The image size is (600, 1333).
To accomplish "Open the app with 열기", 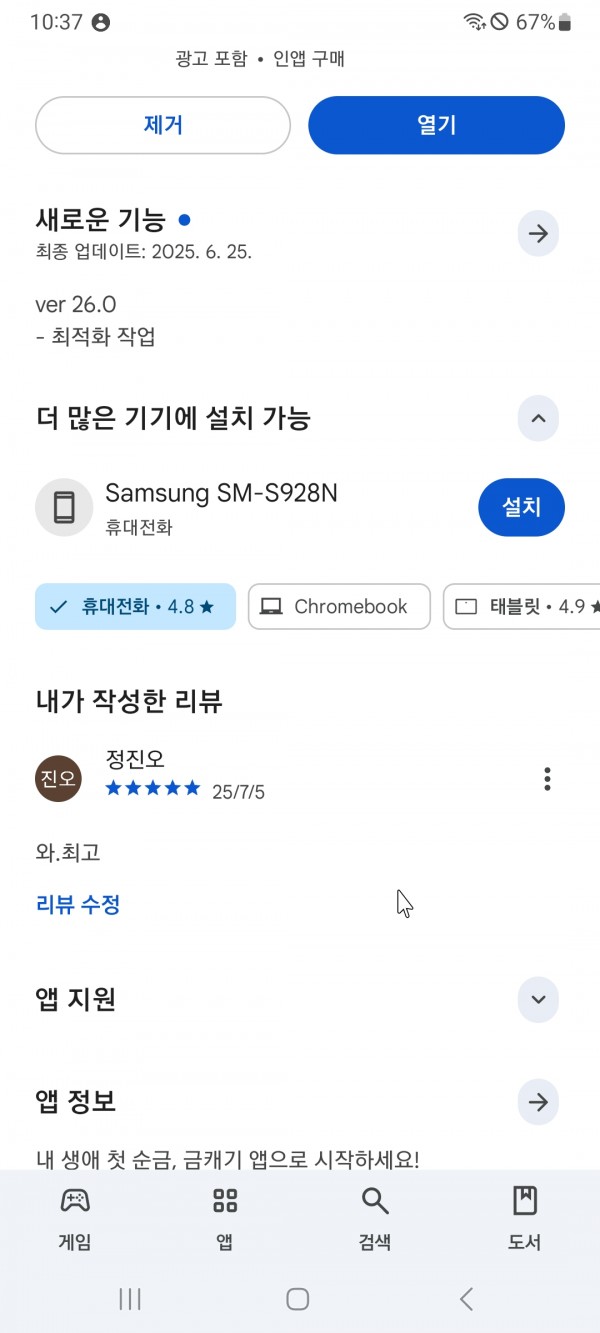I will [436, 125].
